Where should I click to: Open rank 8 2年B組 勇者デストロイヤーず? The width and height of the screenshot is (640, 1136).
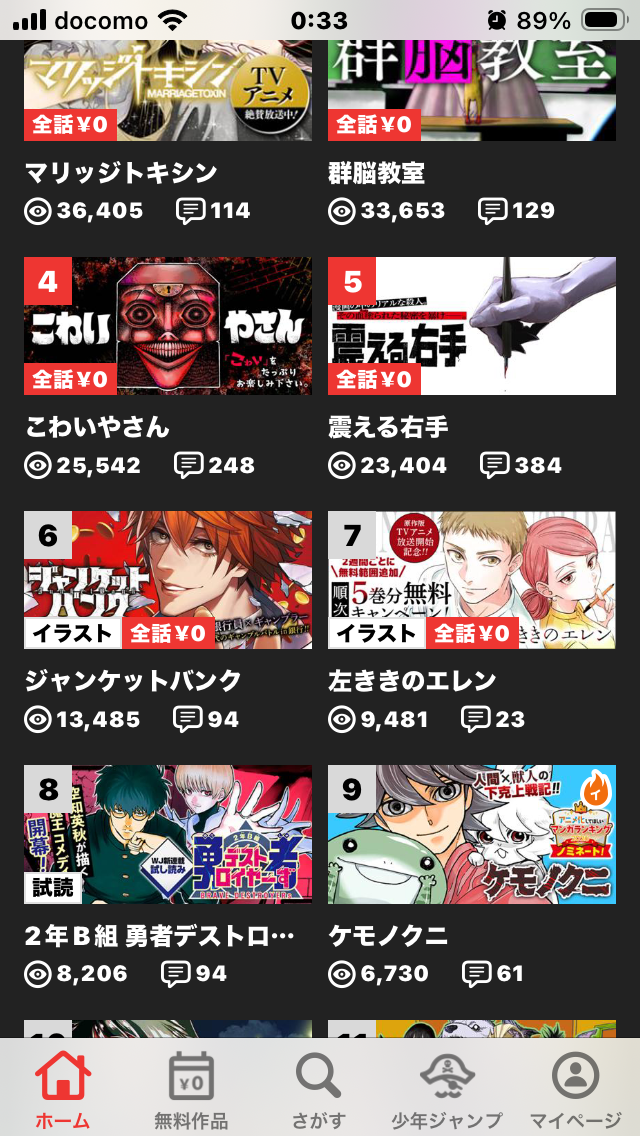(x=167, y=834)
